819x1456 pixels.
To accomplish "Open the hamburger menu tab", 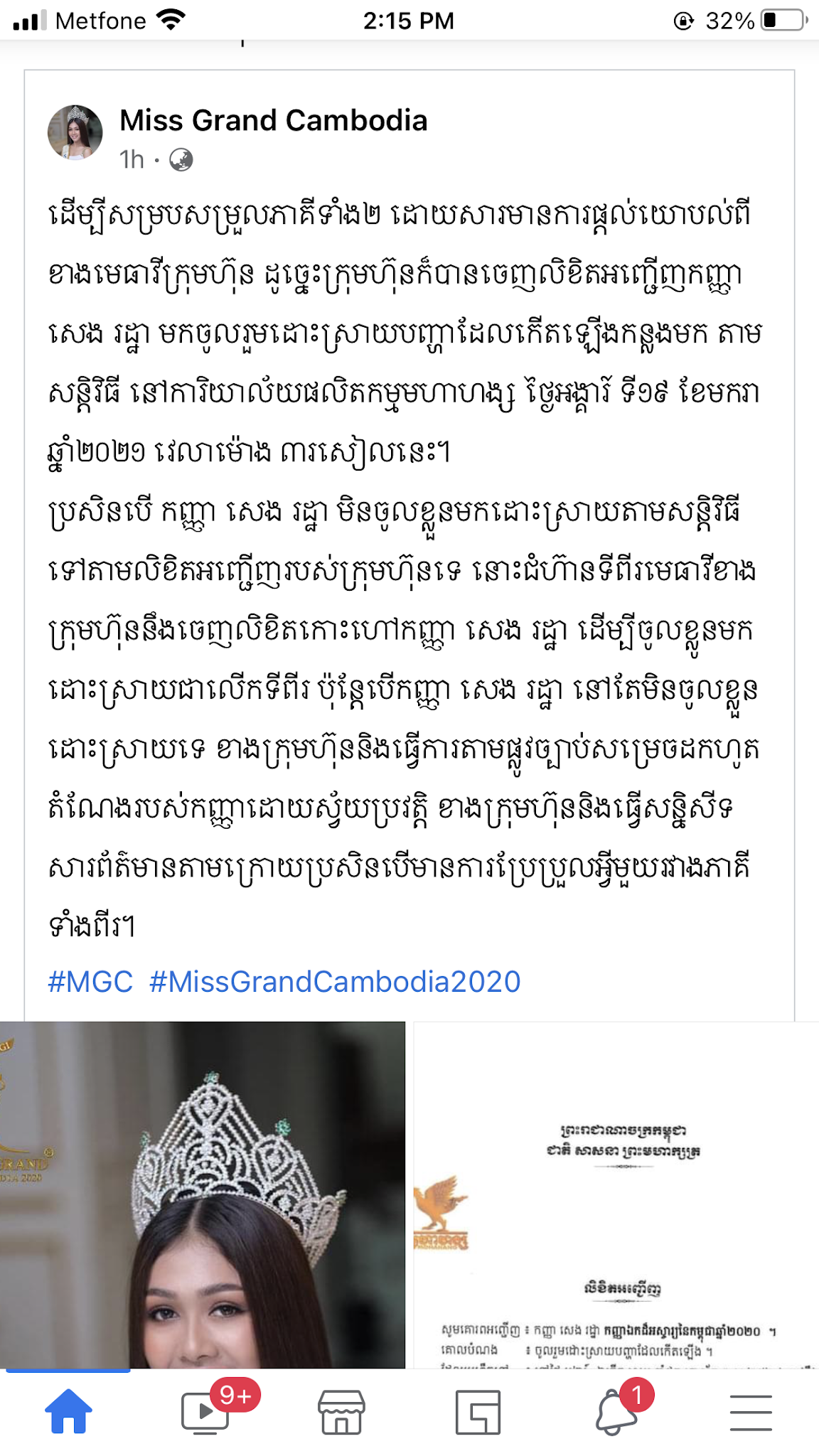I will click(x=751, y=1412).
